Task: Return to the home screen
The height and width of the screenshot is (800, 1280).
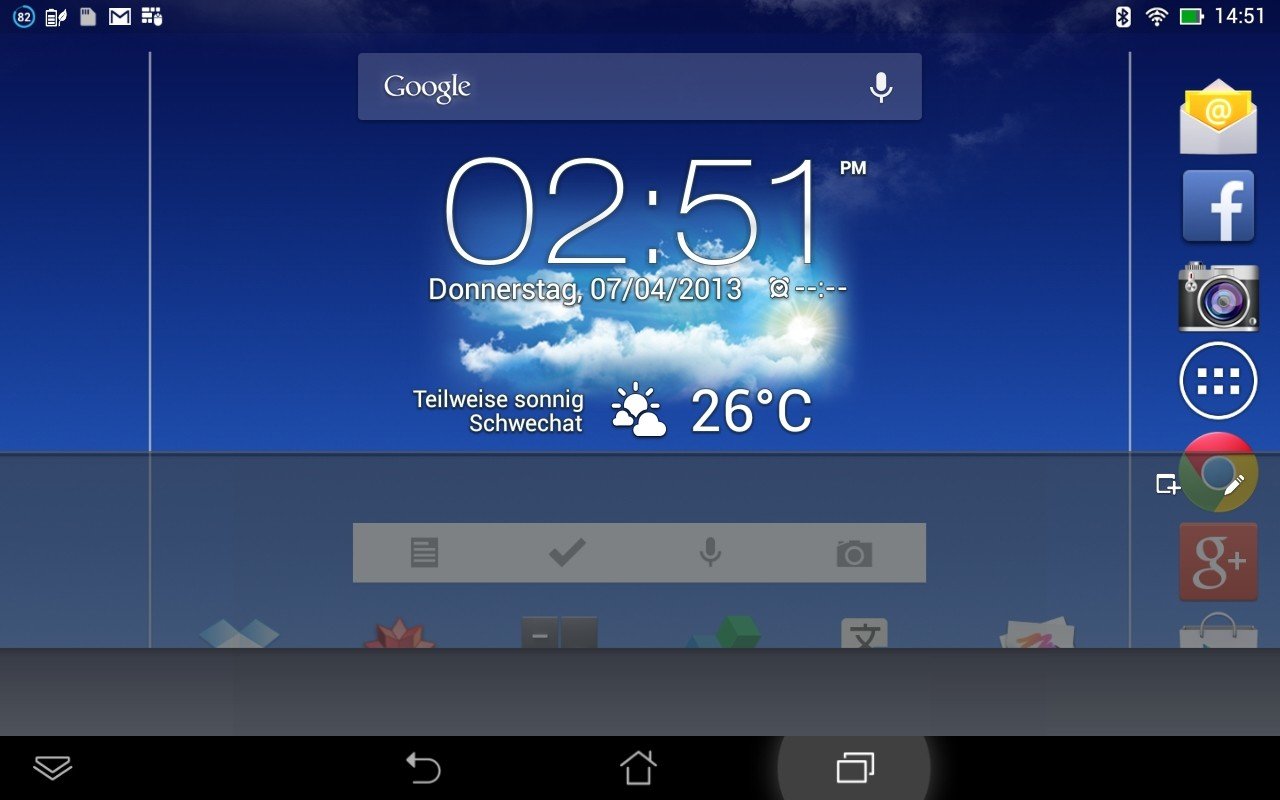Action: 638,768
